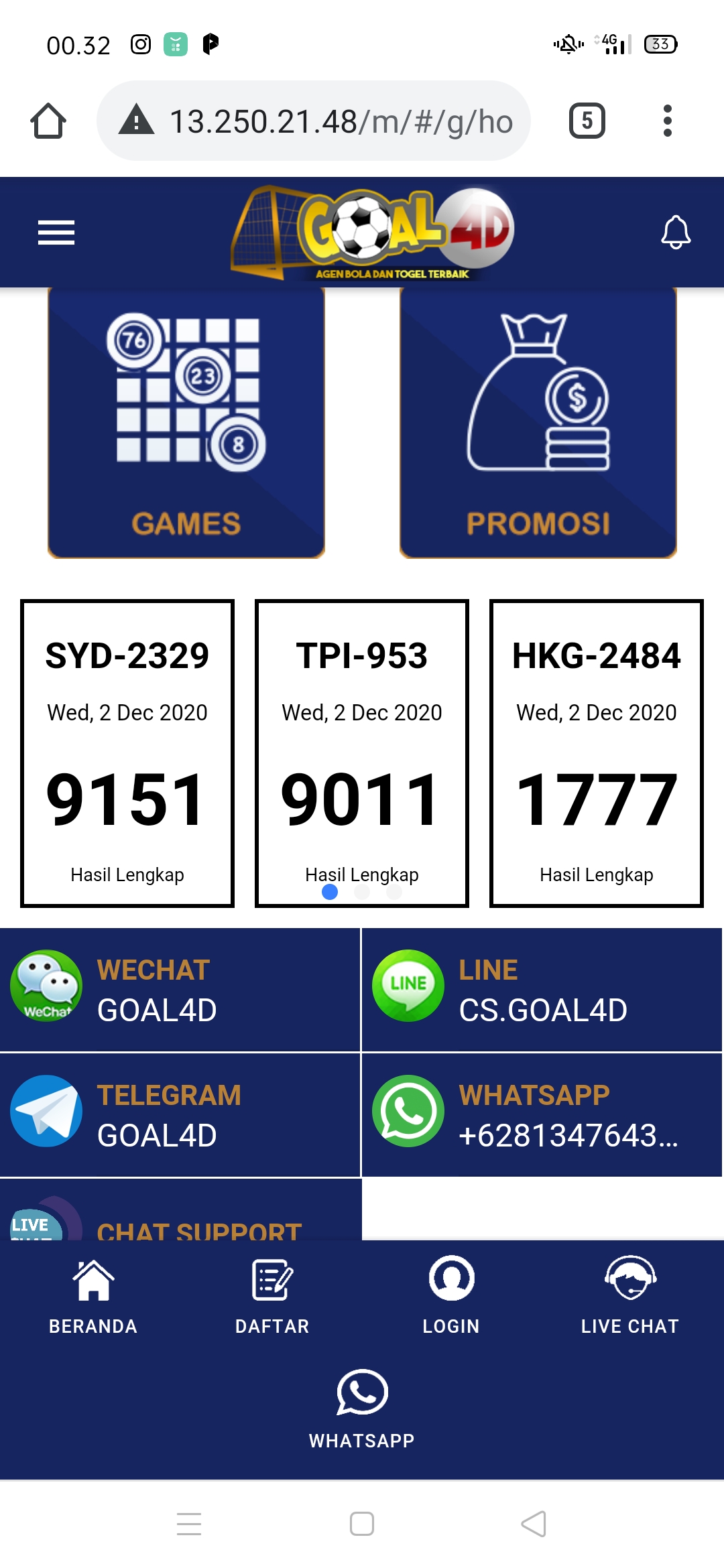Viewport: 724px width, 1568px height.
Task: Open the Promosi tile
Action: pos(538,422)
